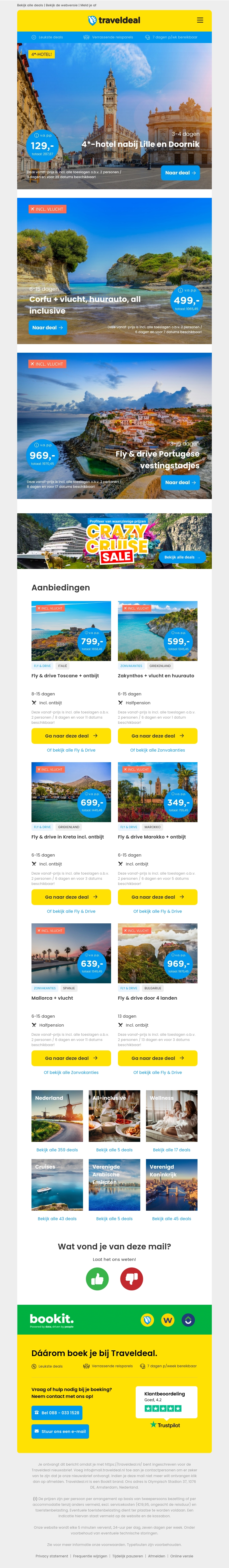Open the Corfu all inclusive deal
The height and width of the screenshot is (1568, 229).
(48, 327)
